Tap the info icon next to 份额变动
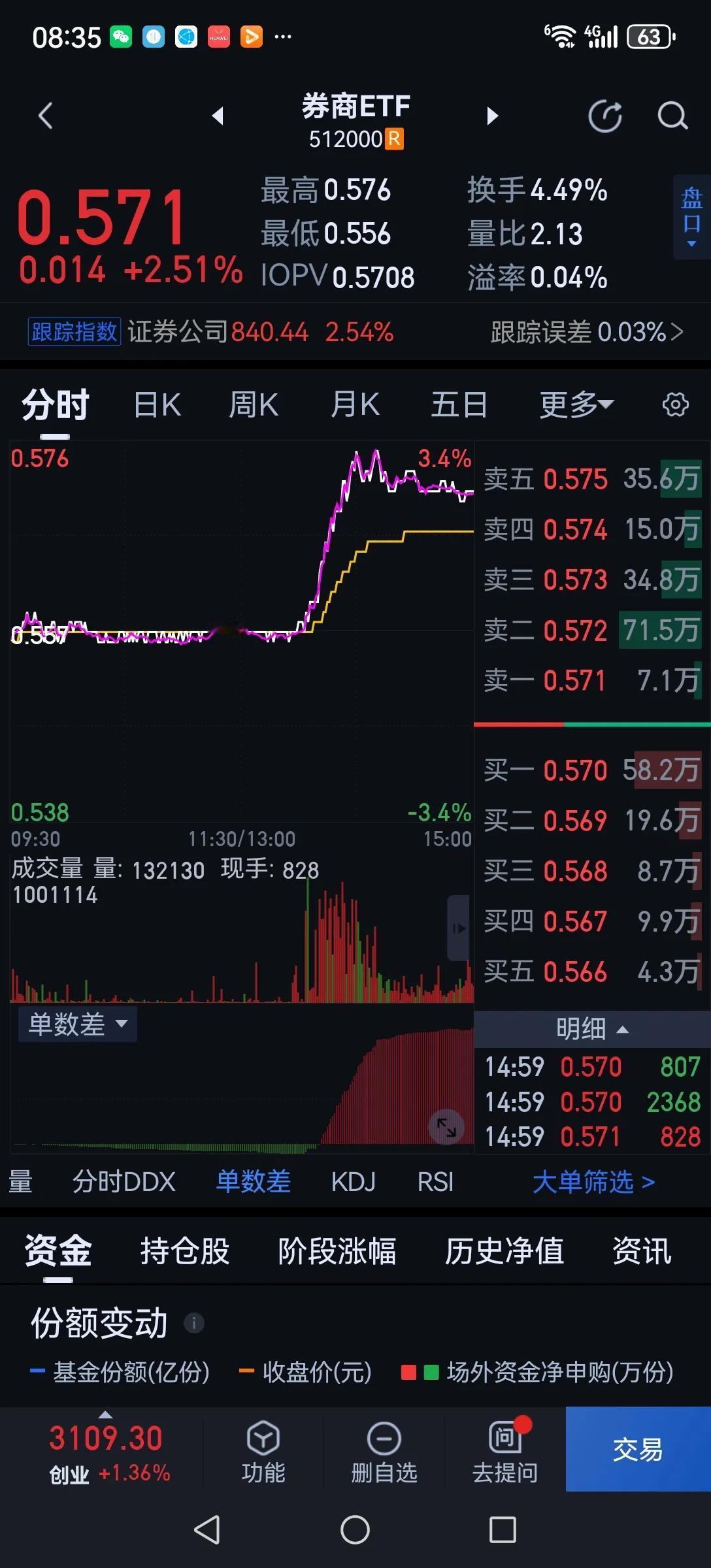This screenshot has height=1568, width=711. 193,1323
